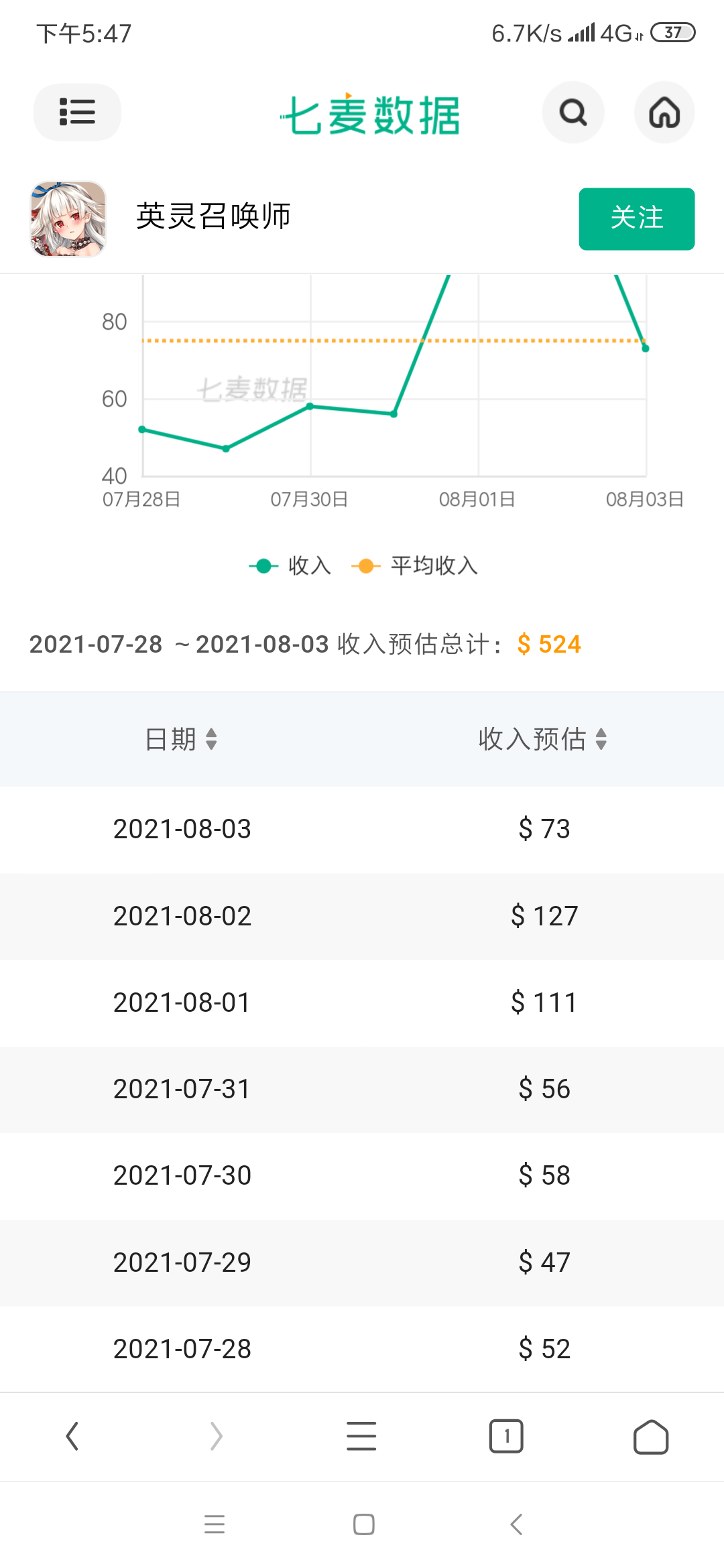Viewport: 724px width, 1568px height.
Task: Toggle the 平均收入 legend series
Action: click(415, 566)
